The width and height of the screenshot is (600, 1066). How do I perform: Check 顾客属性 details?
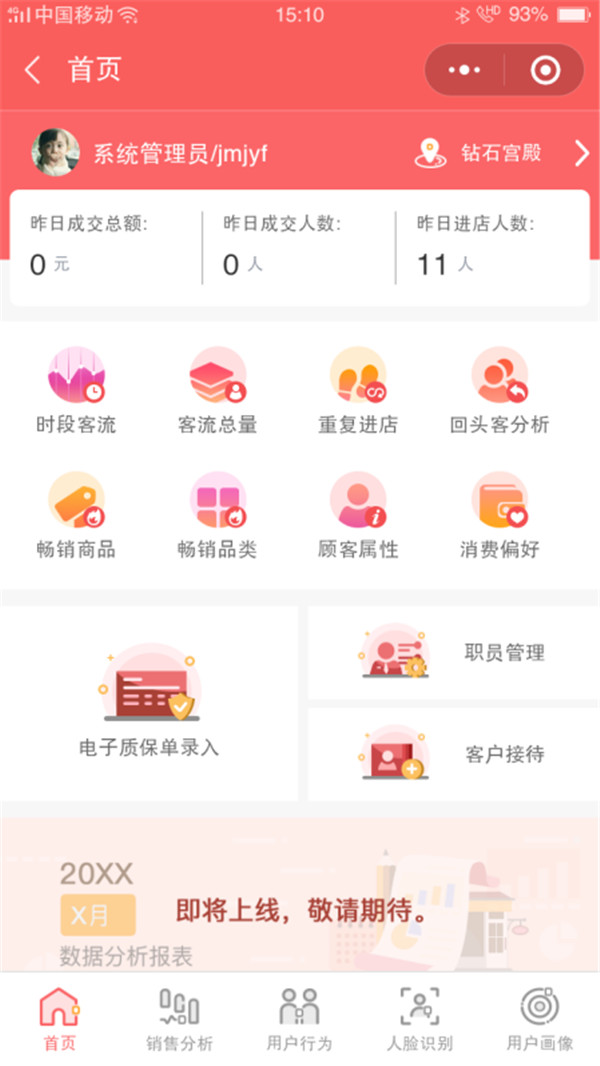[358, 515]
